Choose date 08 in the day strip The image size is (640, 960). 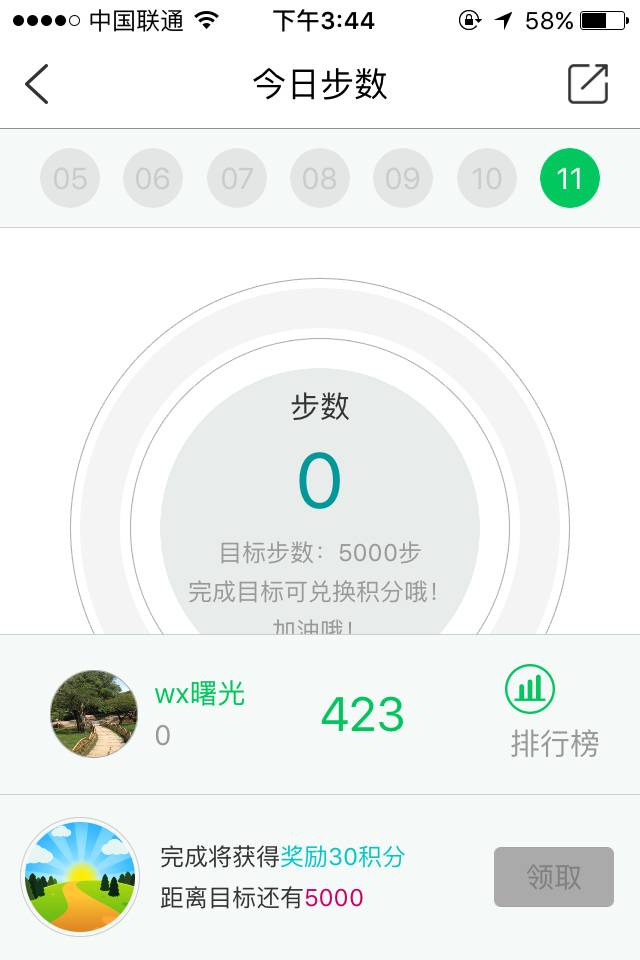click(320, 179)
